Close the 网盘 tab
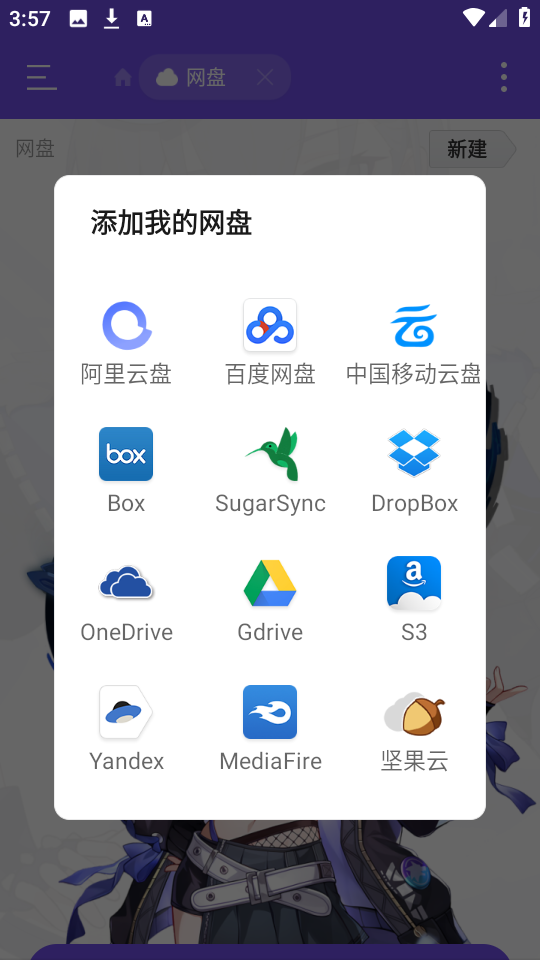This screenshot has width=540, height=960. coord(265,77)
